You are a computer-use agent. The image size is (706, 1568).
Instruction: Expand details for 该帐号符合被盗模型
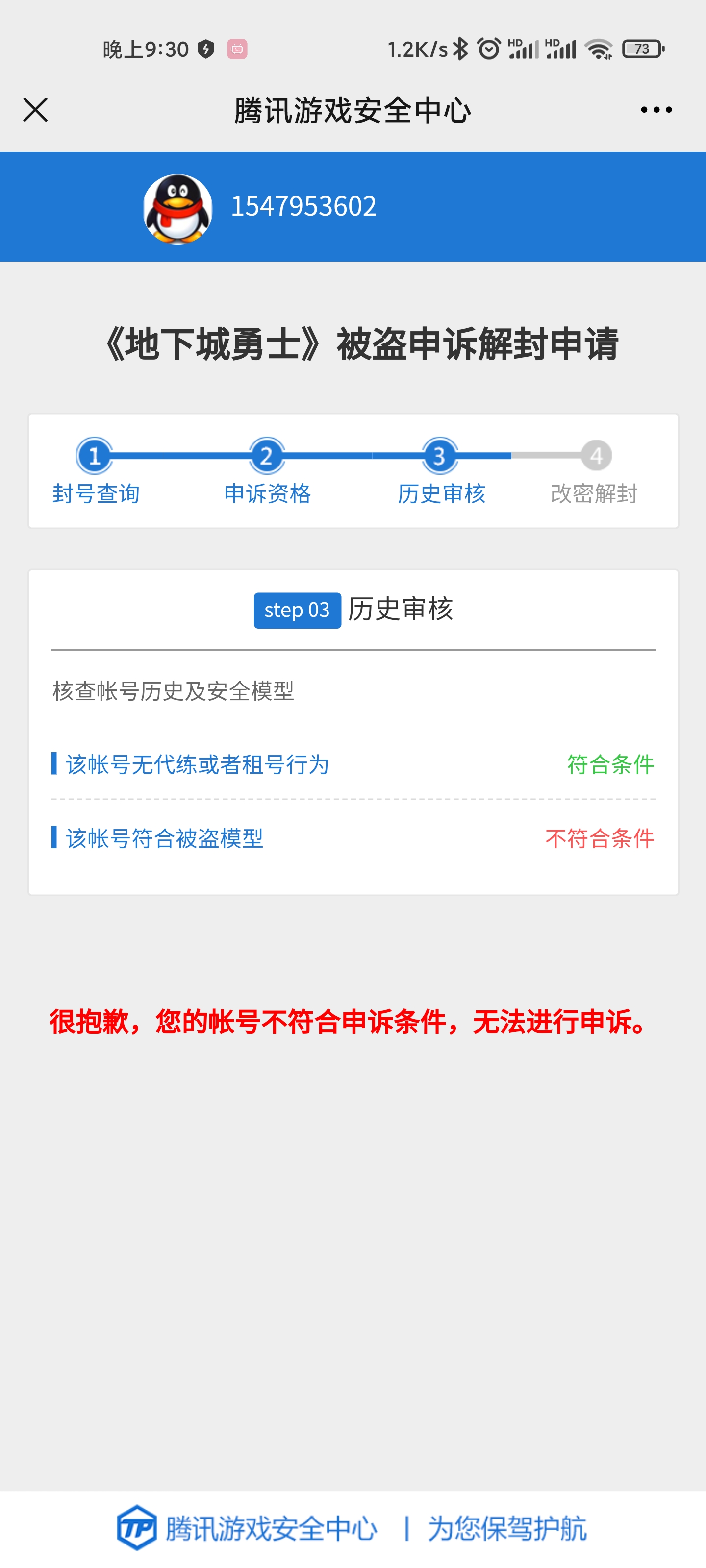(163, 837)
